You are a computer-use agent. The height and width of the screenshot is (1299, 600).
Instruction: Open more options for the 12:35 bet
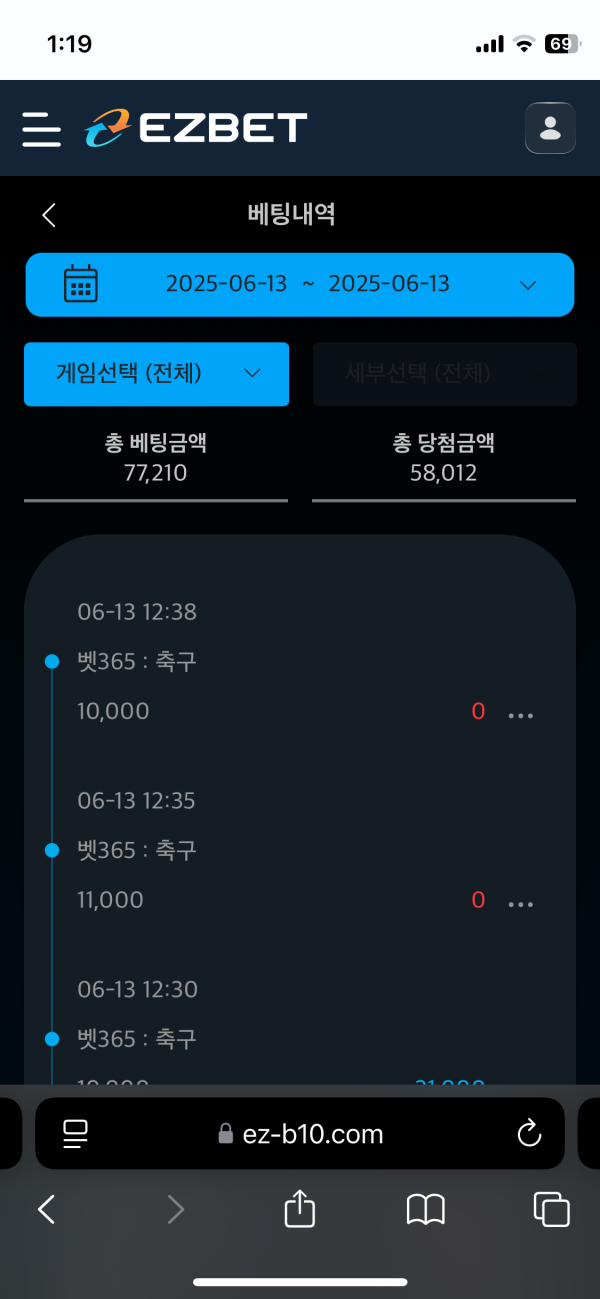click(521, 904)
